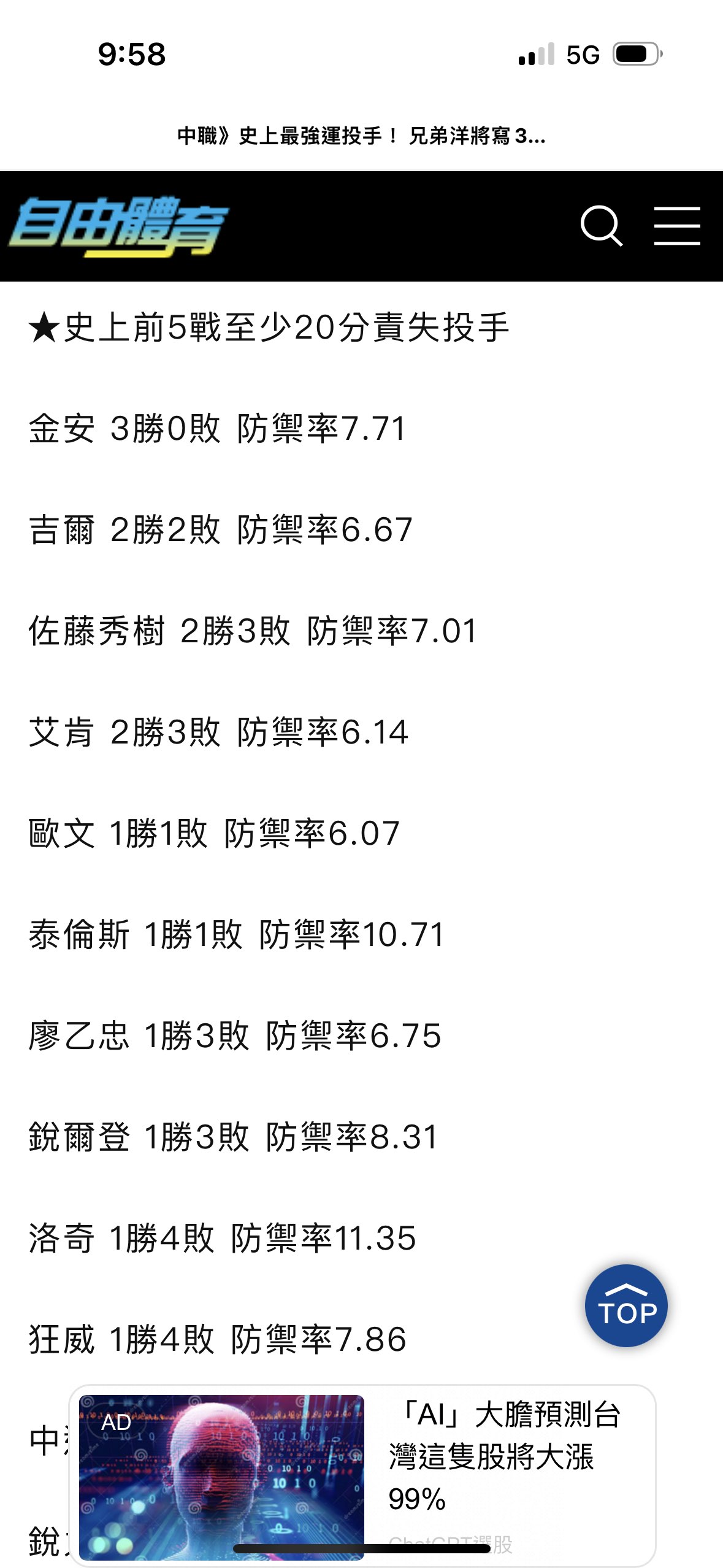Open the hamburger menu
723x1568 pixels.
click(677, 226)
